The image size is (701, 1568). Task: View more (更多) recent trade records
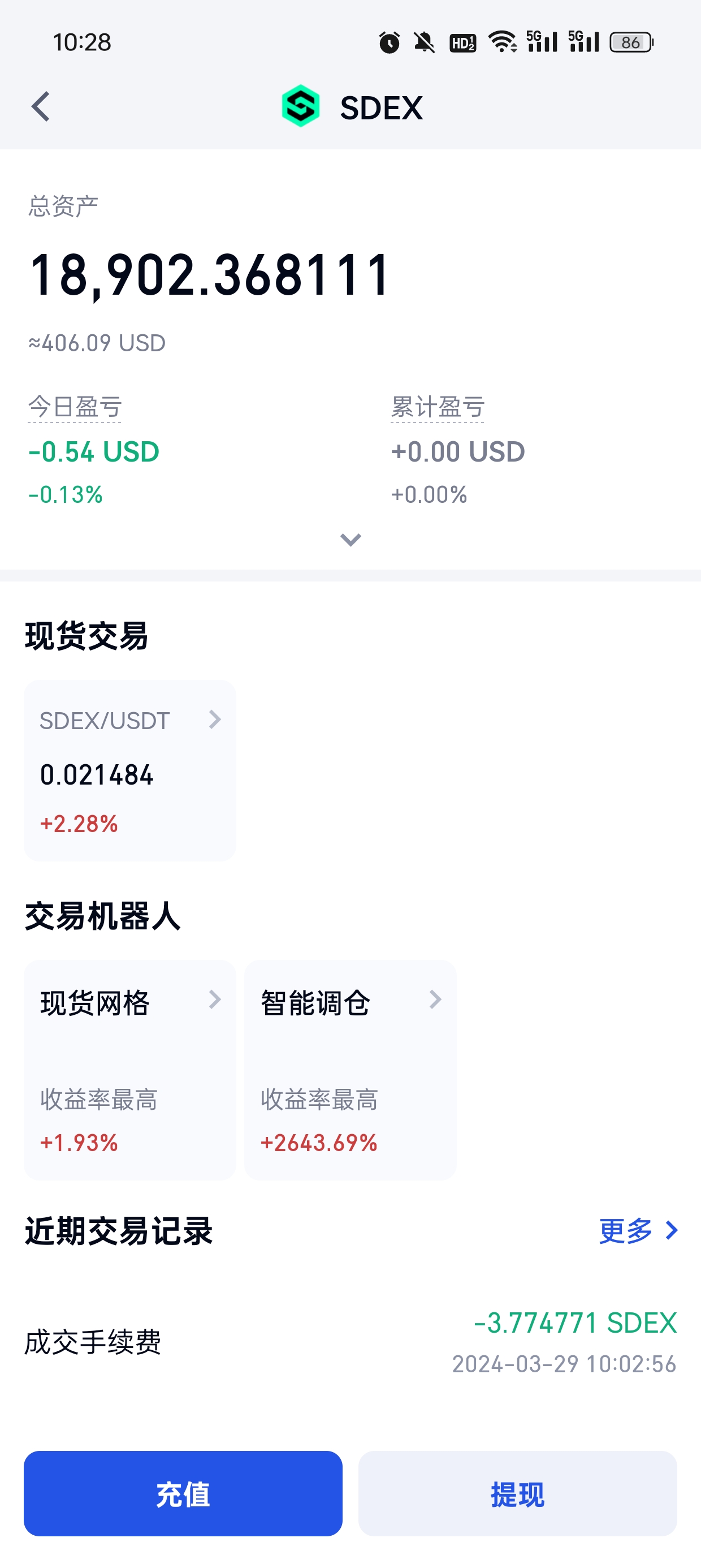click(638, 1231)
